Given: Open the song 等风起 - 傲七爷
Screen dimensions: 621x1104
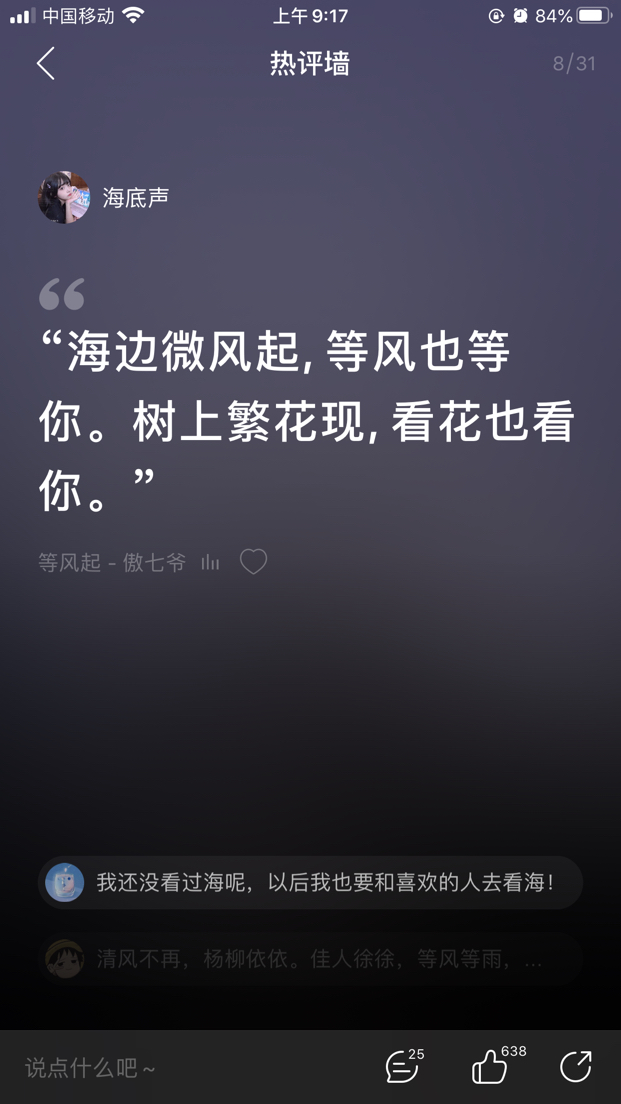Looking at the screenshot, I should 112,562.
